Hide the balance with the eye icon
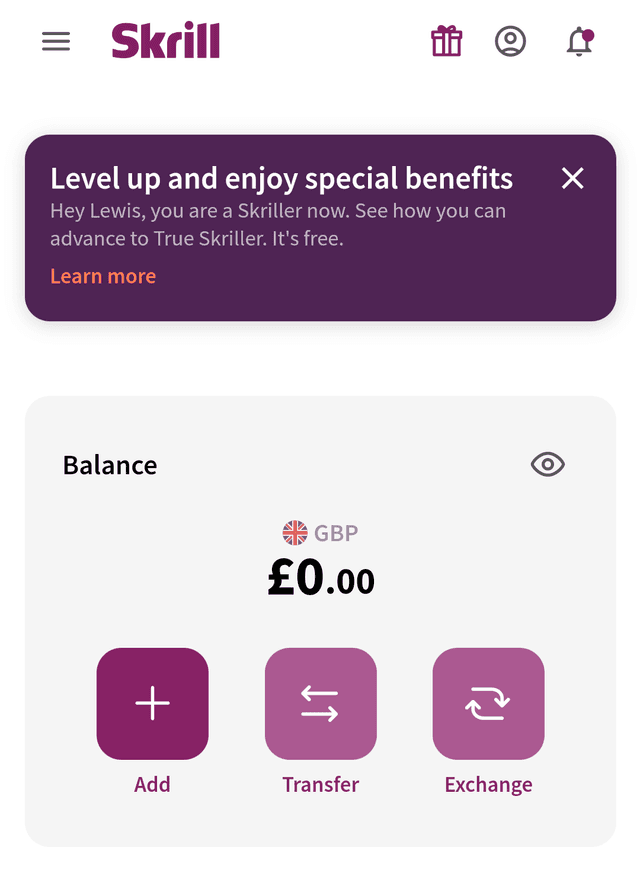The image size is (640, 885). (548, 464)
